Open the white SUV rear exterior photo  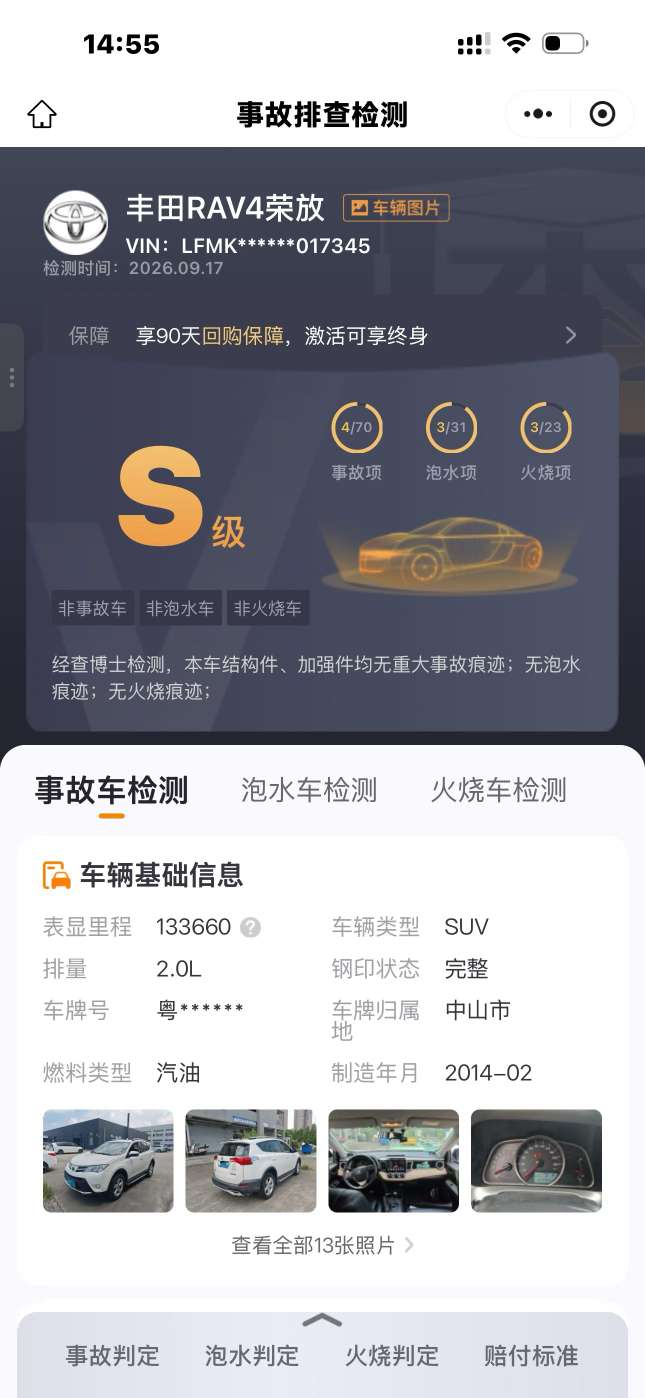coord(251,1161)
